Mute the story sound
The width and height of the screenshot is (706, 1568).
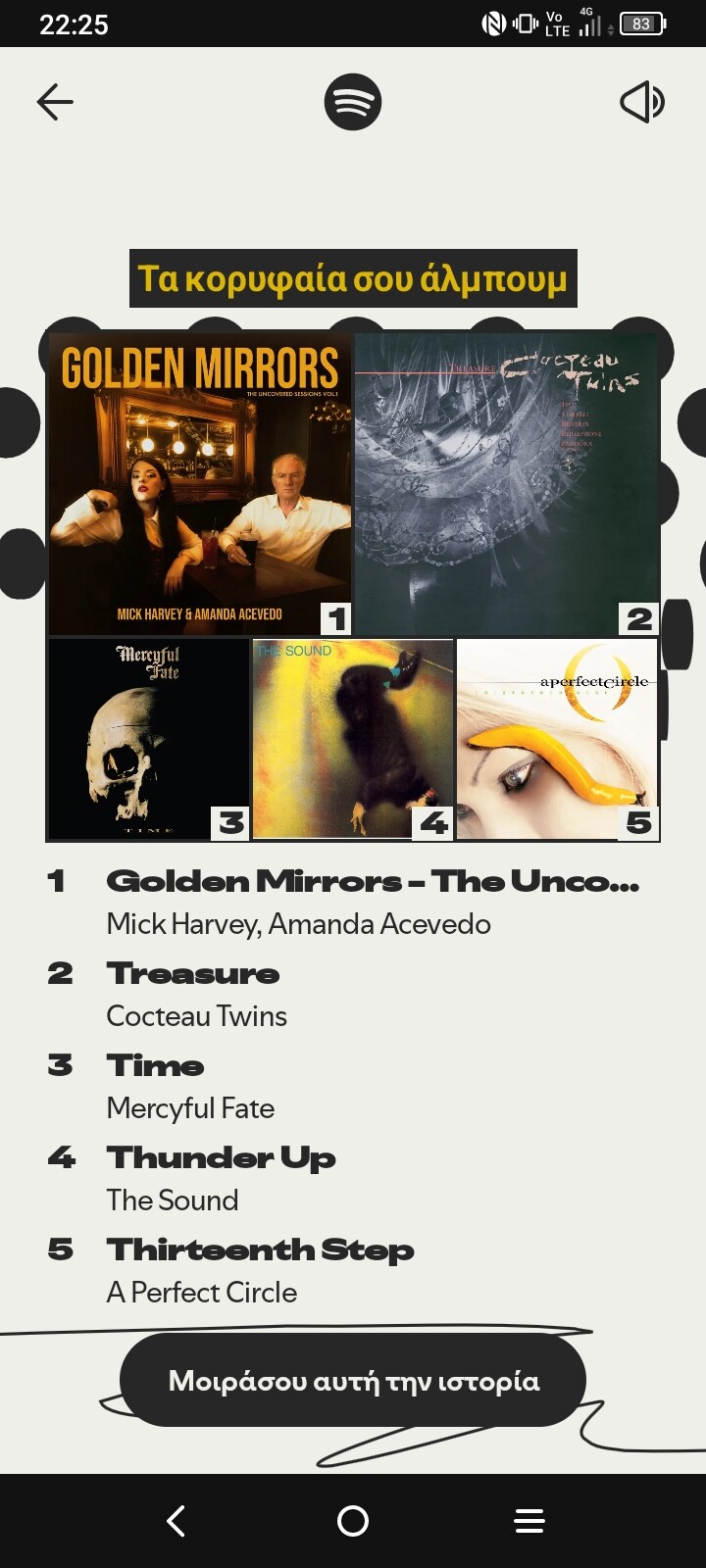tap(642, 102)
